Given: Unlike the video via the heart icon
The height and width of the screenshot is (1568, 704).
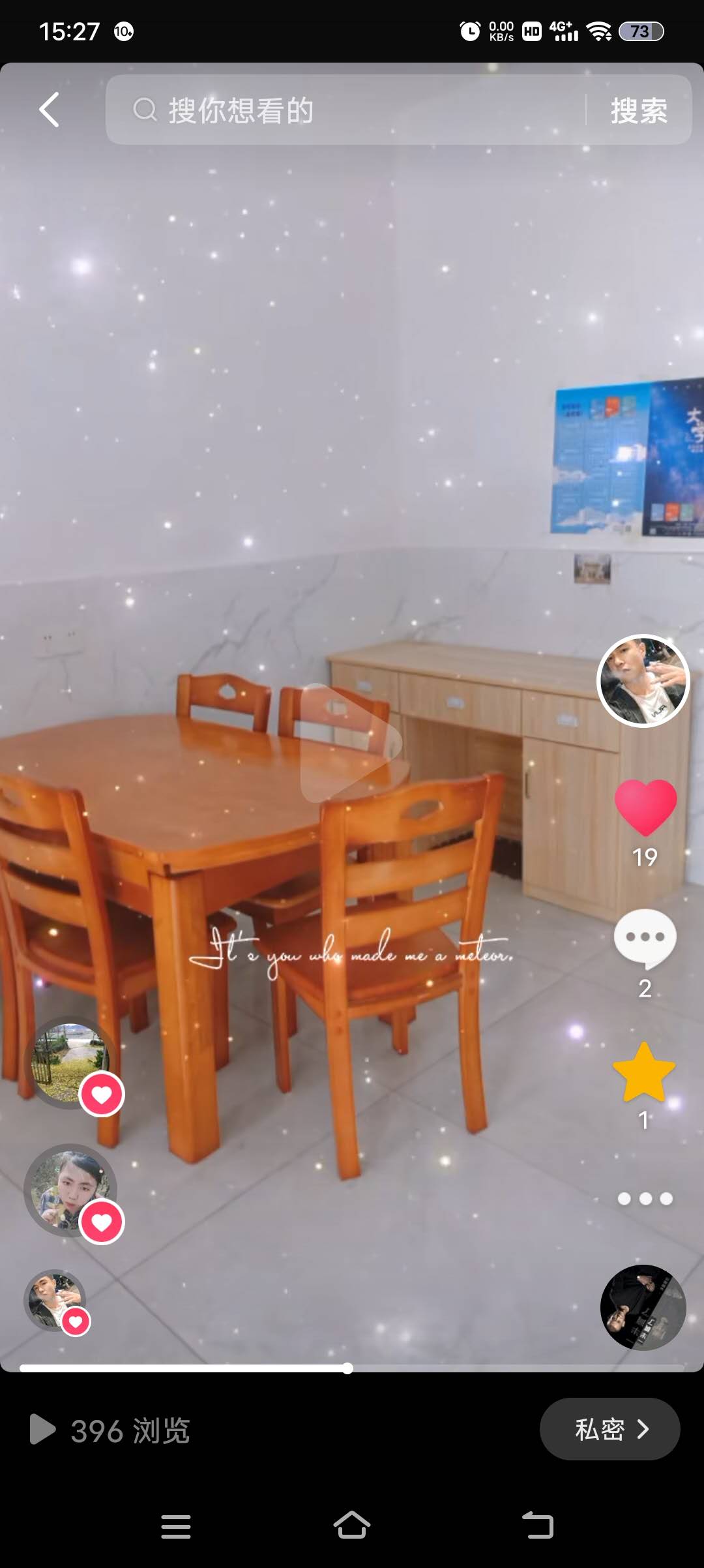Looking at the screenshot, I should 645,807.
